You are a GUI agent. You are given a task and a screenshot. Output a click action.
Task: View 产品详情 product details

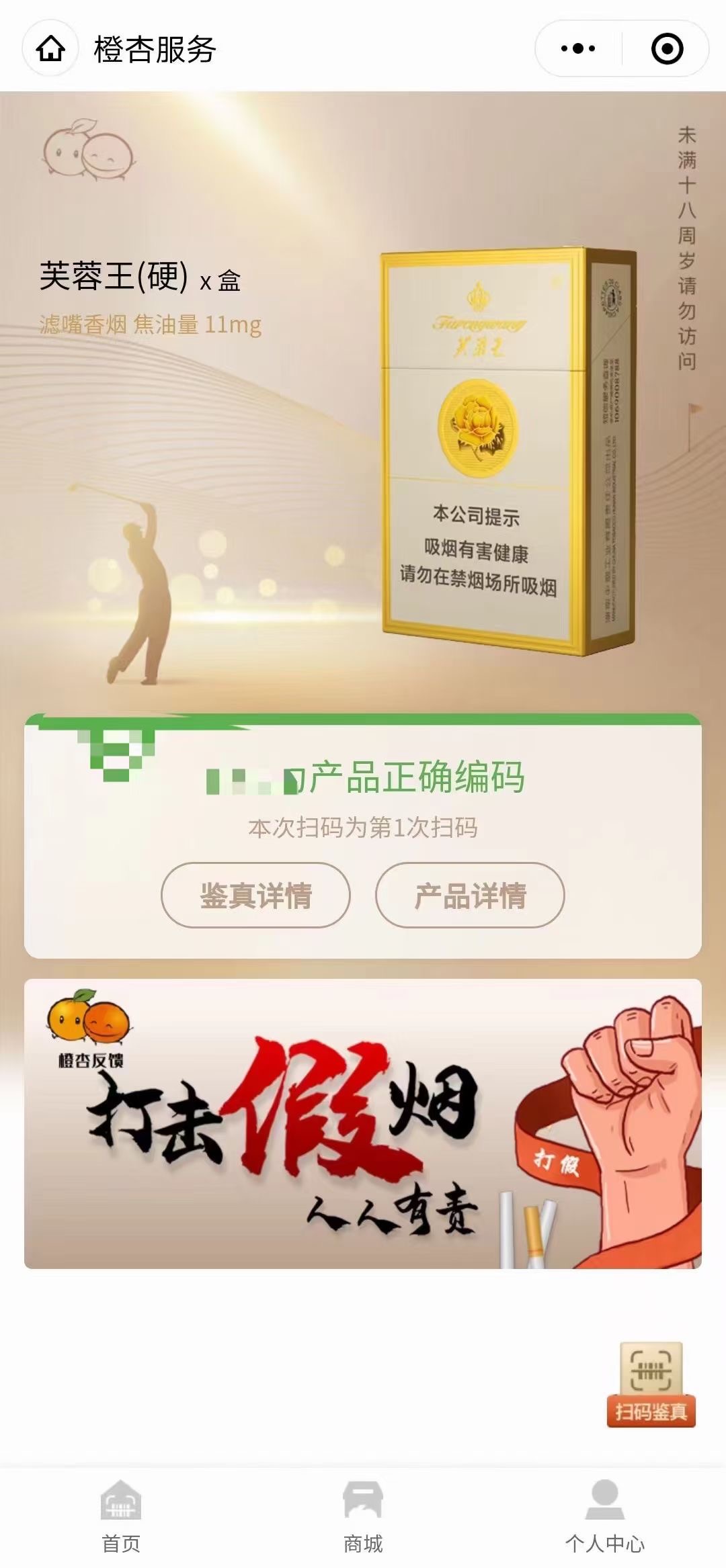click(x=470, y=896)
